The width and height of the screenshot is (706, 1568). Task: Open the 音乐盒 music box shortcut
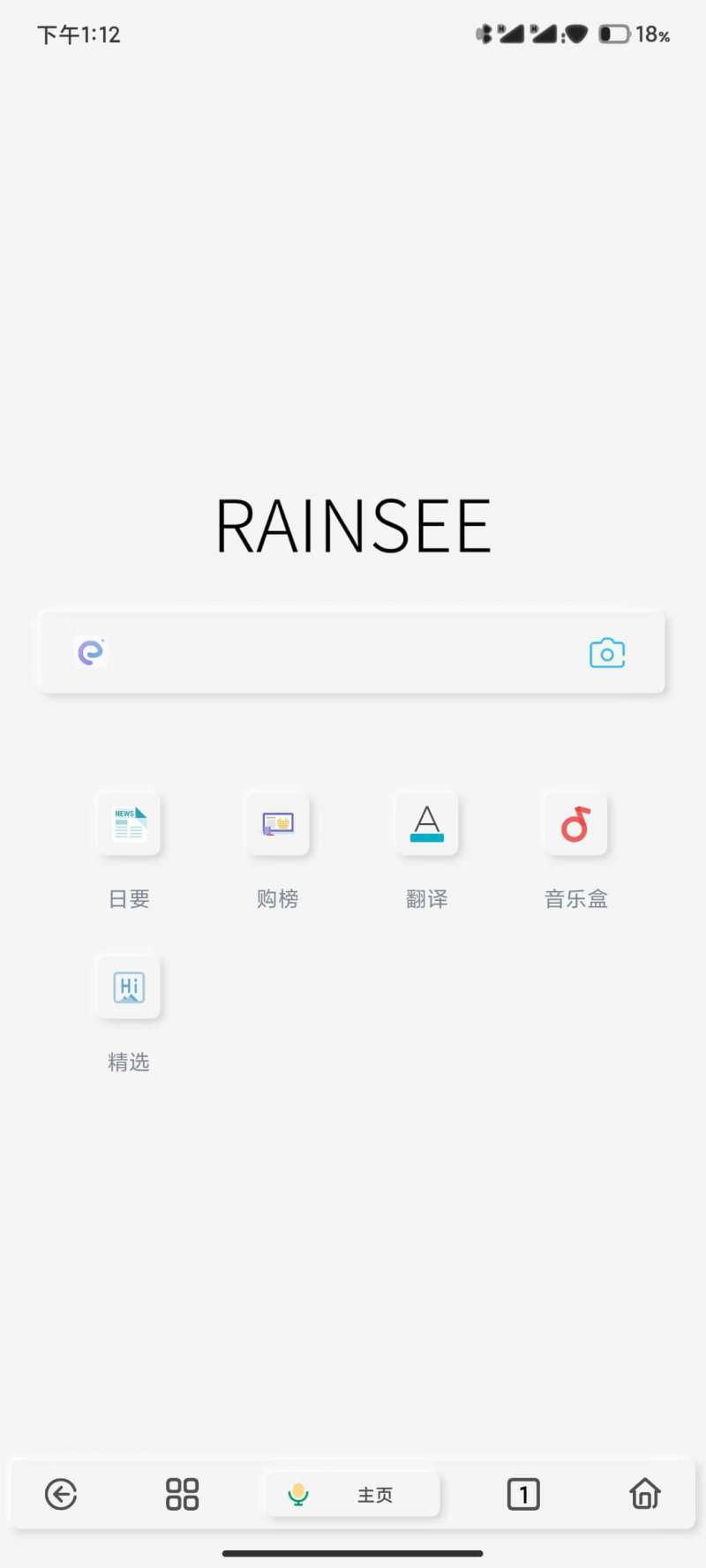(575, 825)
